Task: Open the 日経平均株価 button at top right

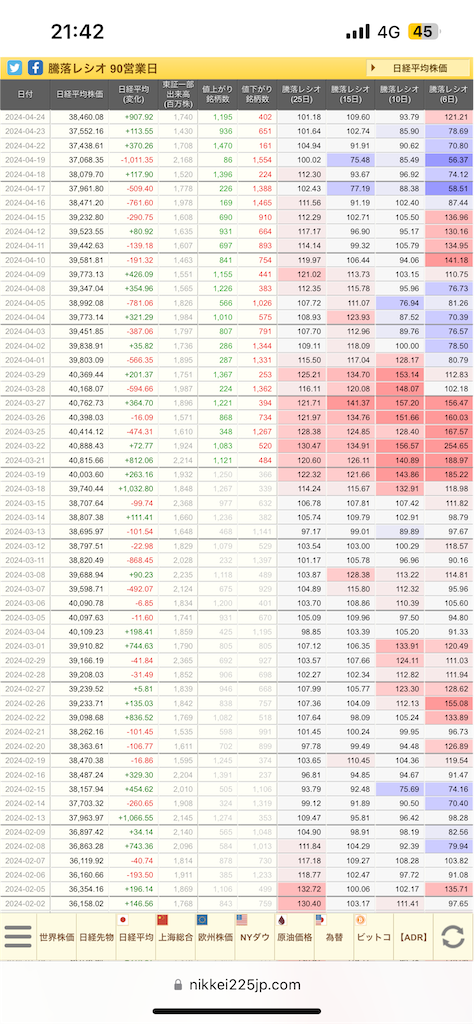Action: (418, 68)
